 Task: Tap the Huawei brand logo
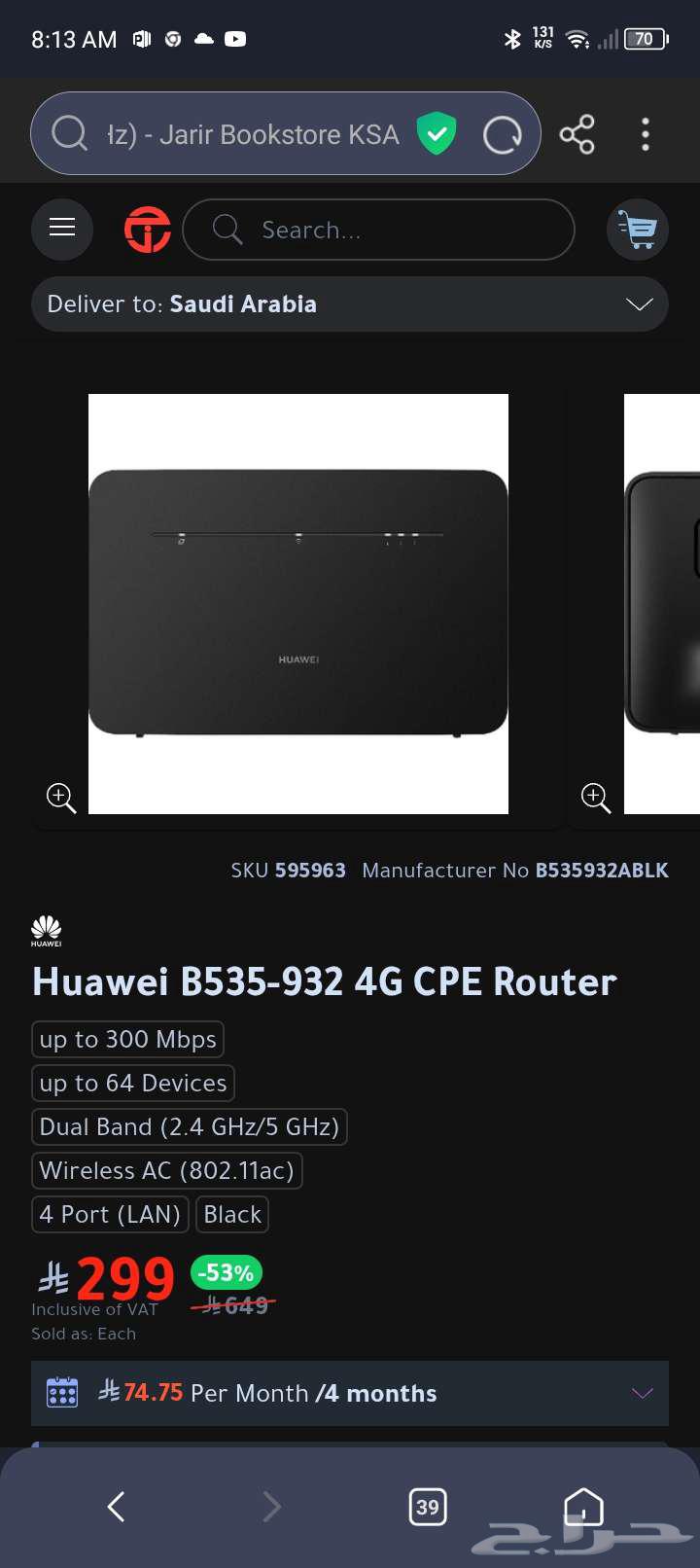click(46, 929)
